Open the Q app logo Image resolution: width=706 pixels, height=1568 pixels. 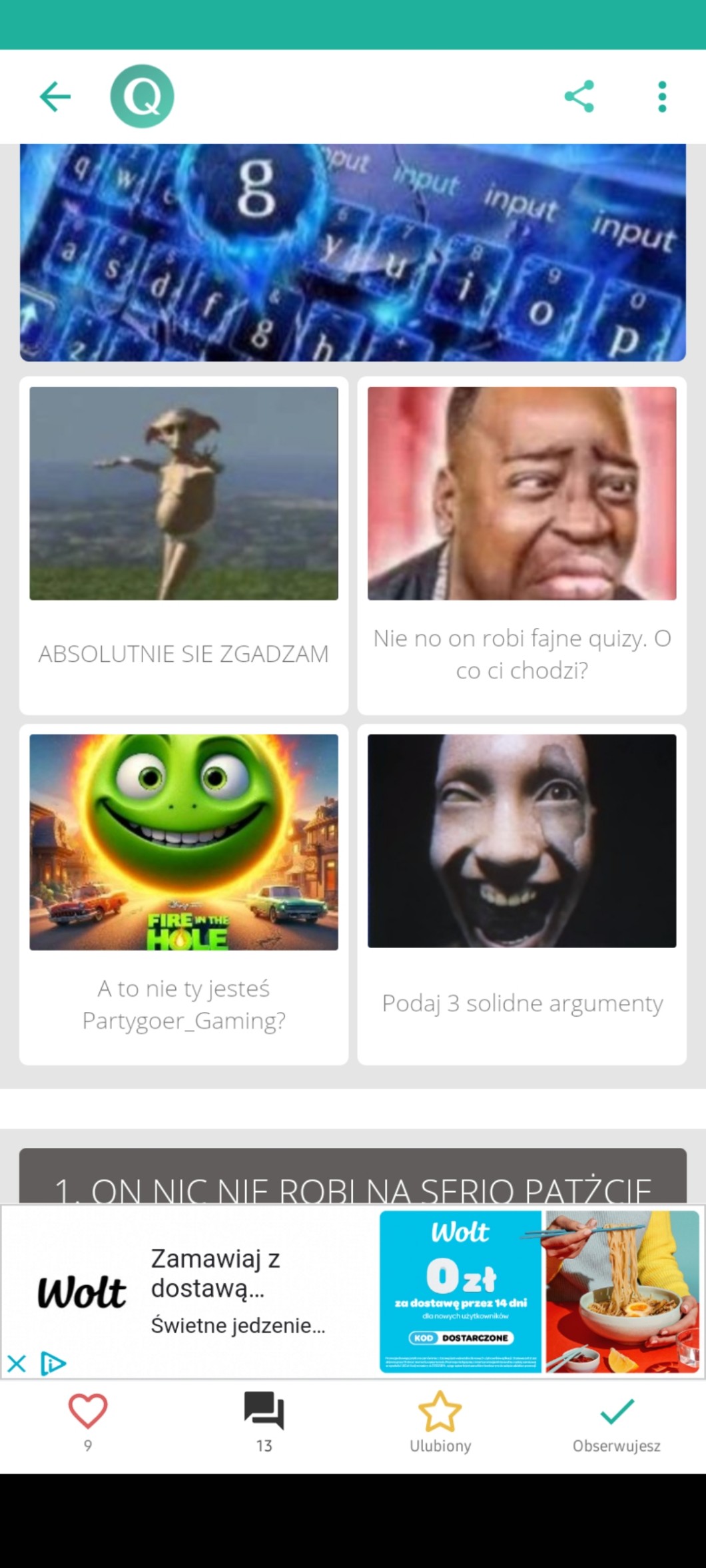pyautogui.click(x=142, y=97)
